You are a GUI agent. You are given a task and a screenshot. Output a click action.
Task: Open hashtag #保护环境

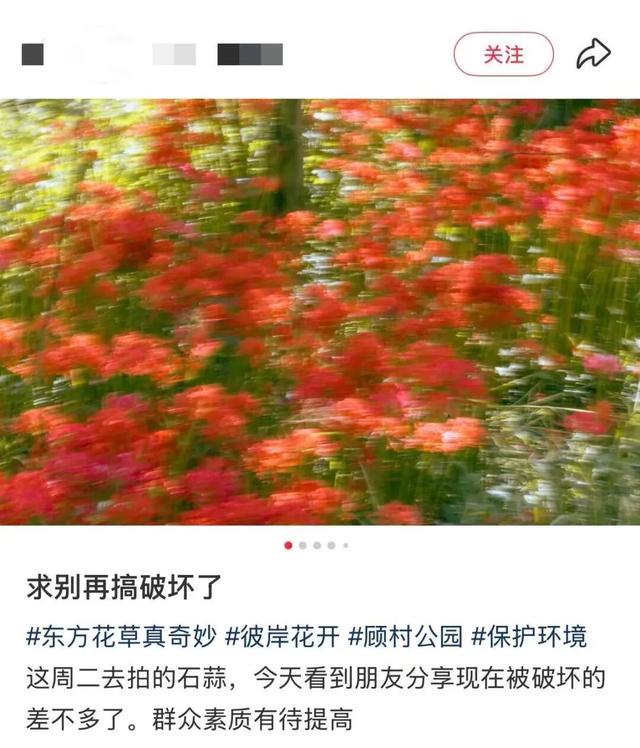529,636
